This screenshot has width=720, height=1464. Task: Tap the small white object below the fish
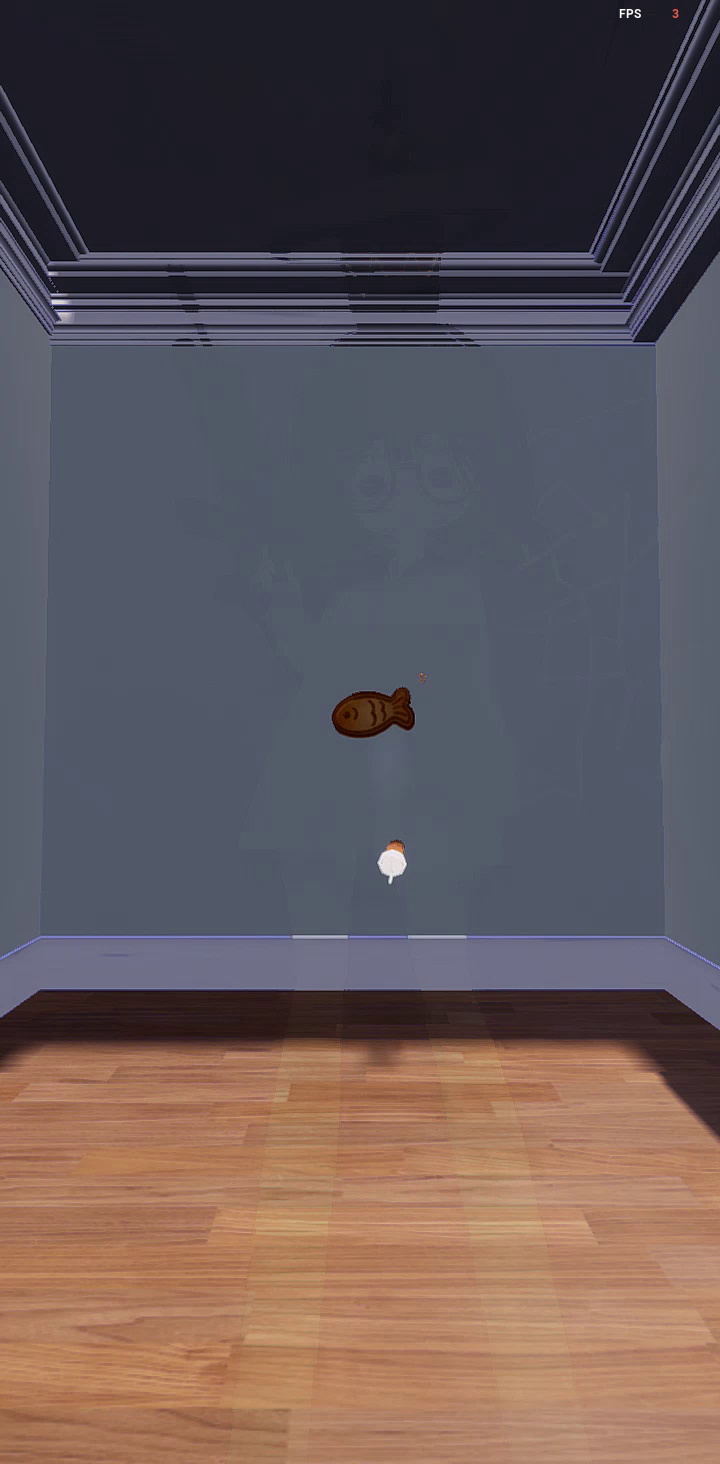393,863
